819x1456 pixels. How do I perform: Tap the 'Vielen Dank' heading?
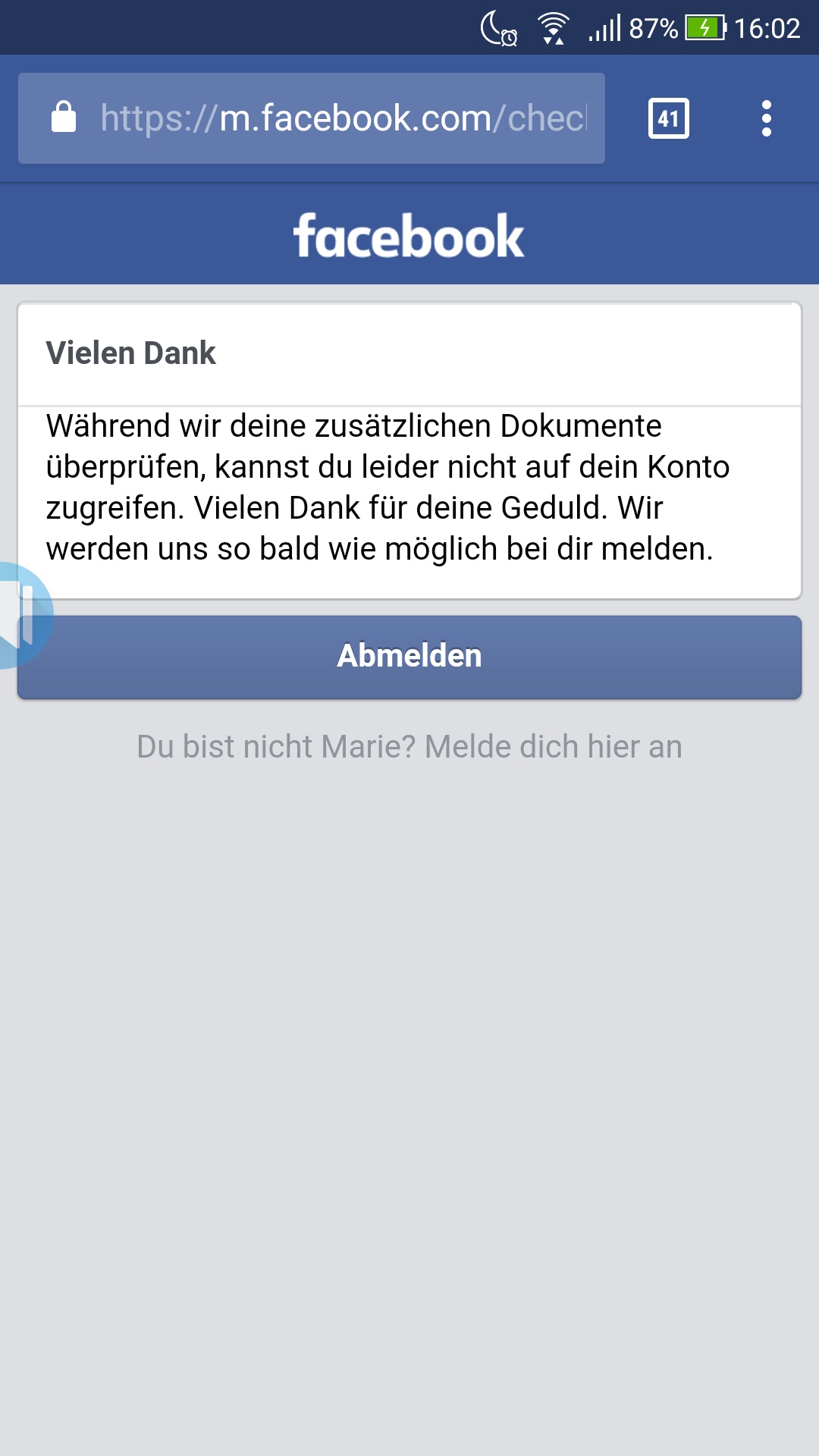pos(130,353)
